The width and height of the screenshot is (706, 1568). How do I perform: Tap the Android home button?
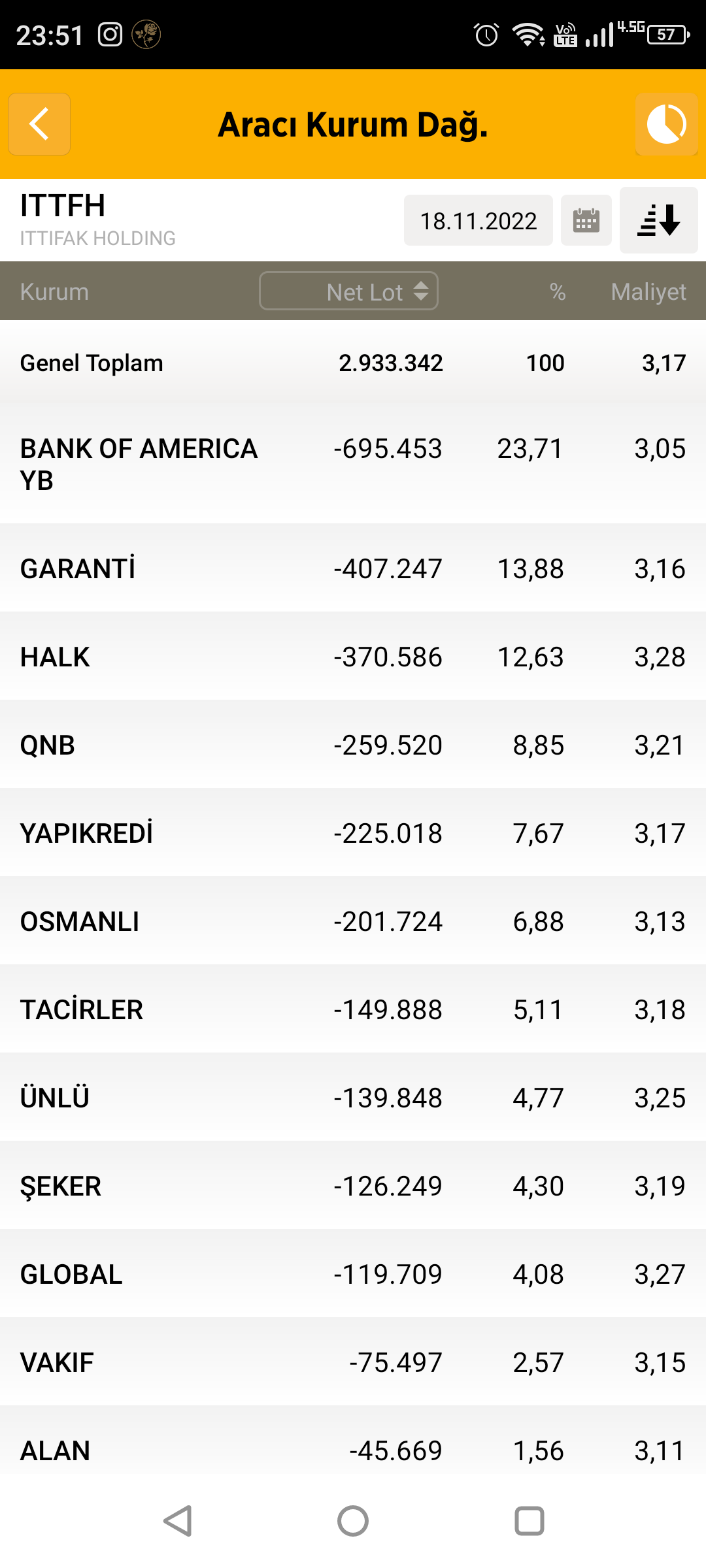[x=353, y=1521]
